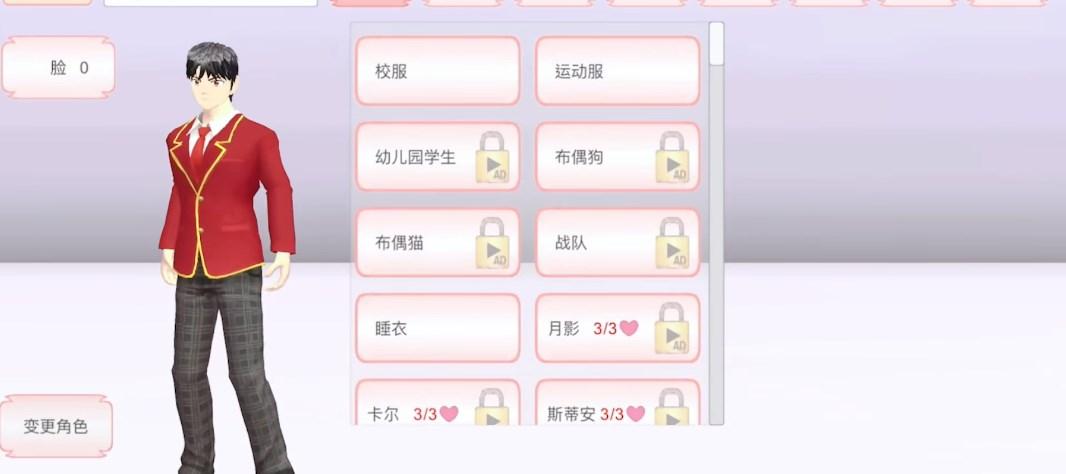Screen dimensions: 1066x474
Task: Tap the 脸 0 face button
Action: tap(58, 68)
